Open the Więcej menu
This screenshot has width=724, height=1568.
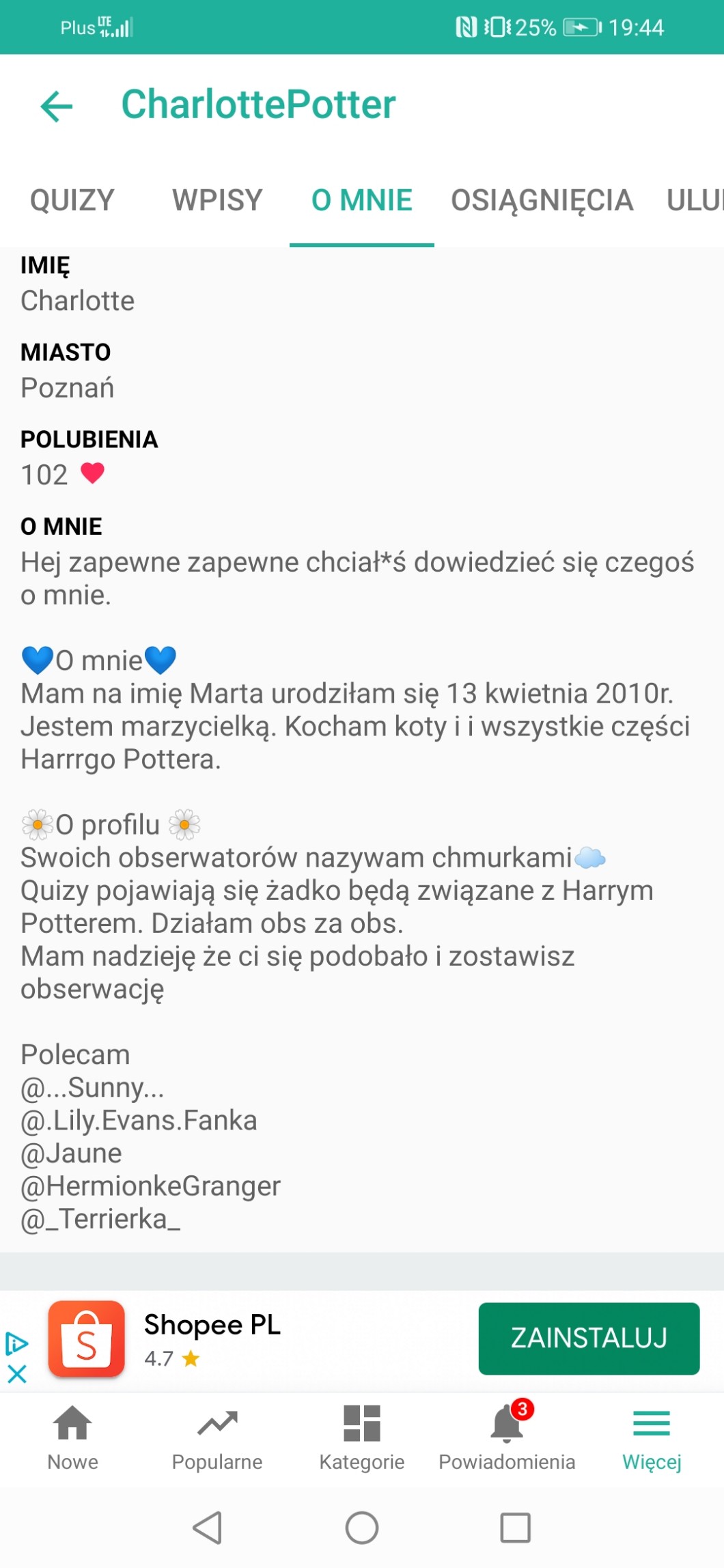pos(652,1437)
